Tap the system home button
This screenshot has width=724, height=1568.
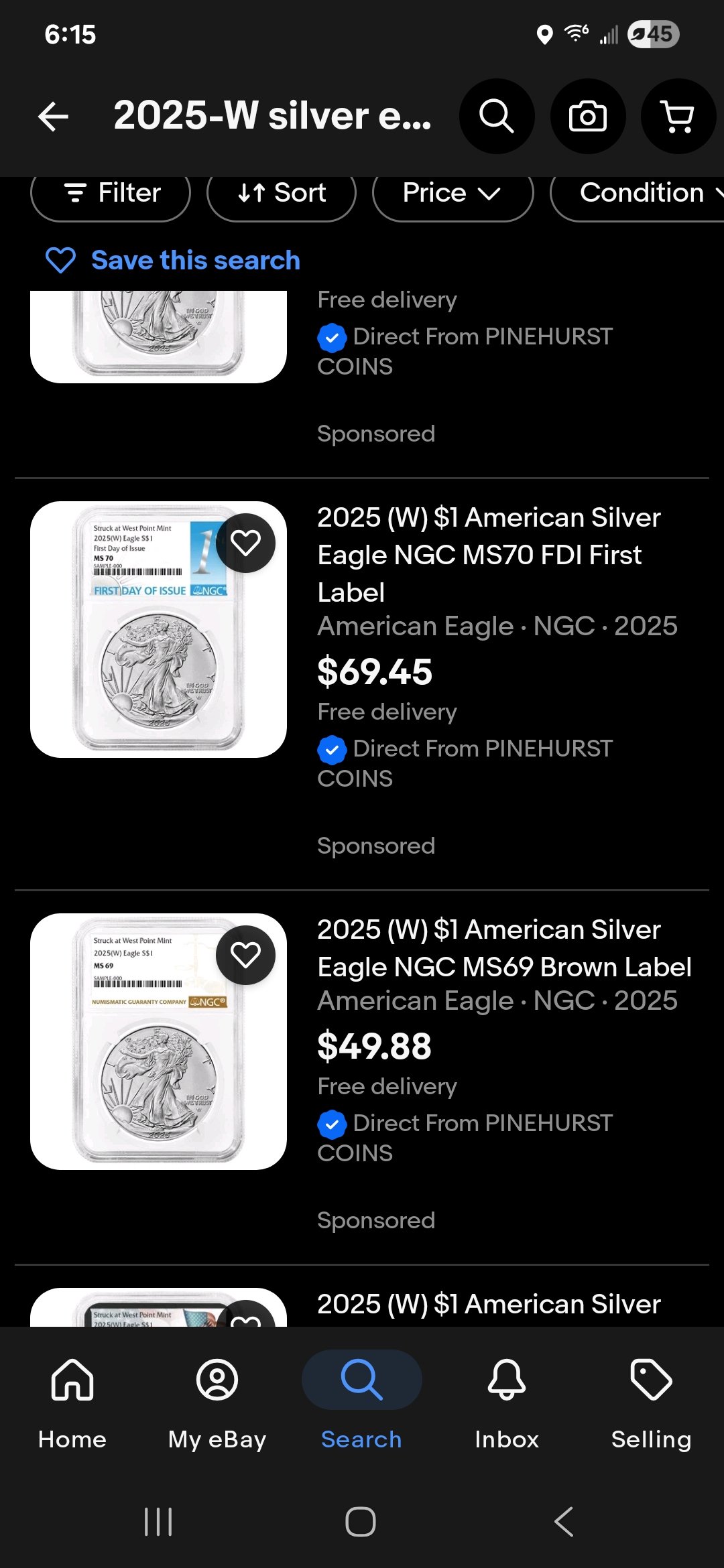361,1521
